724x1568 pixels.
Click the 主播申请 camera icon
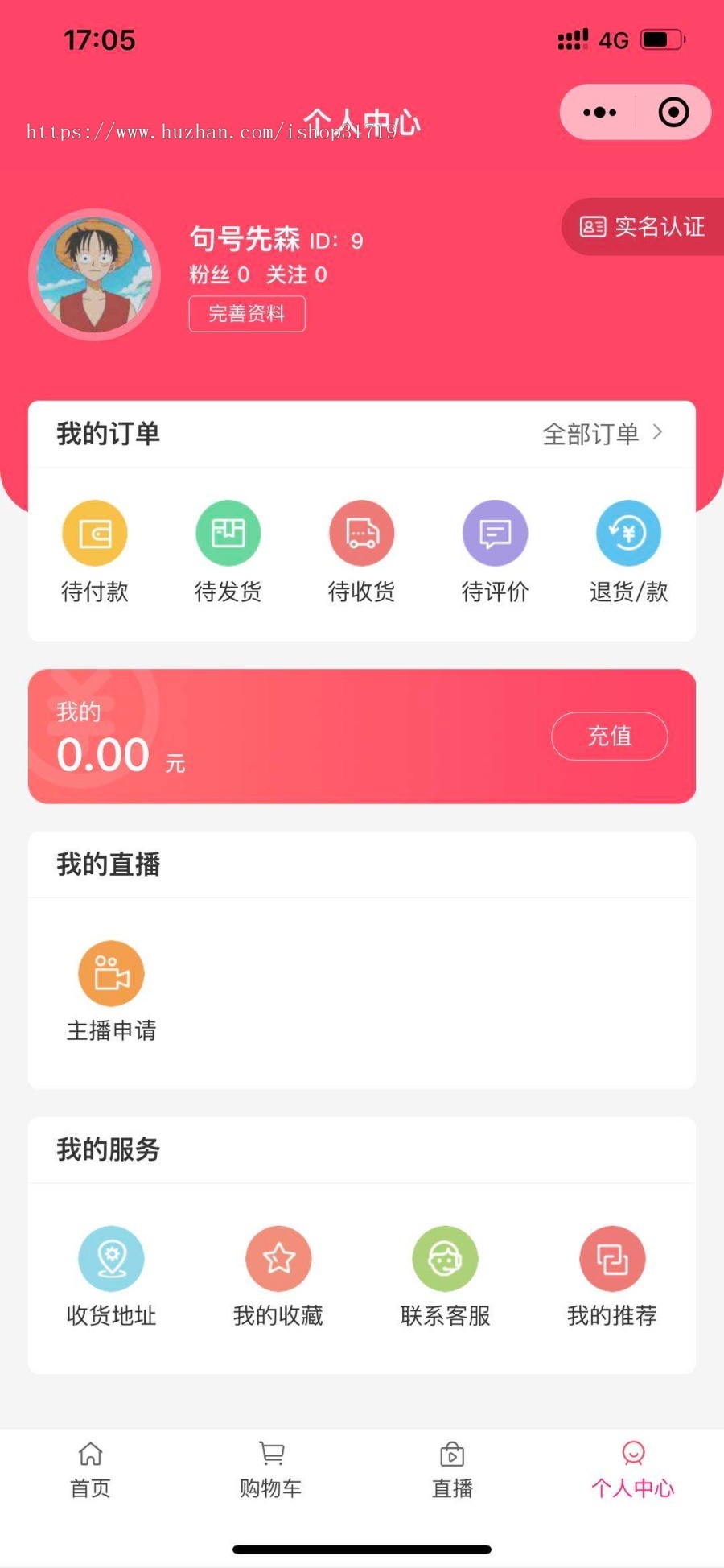(x=111, y=972)
